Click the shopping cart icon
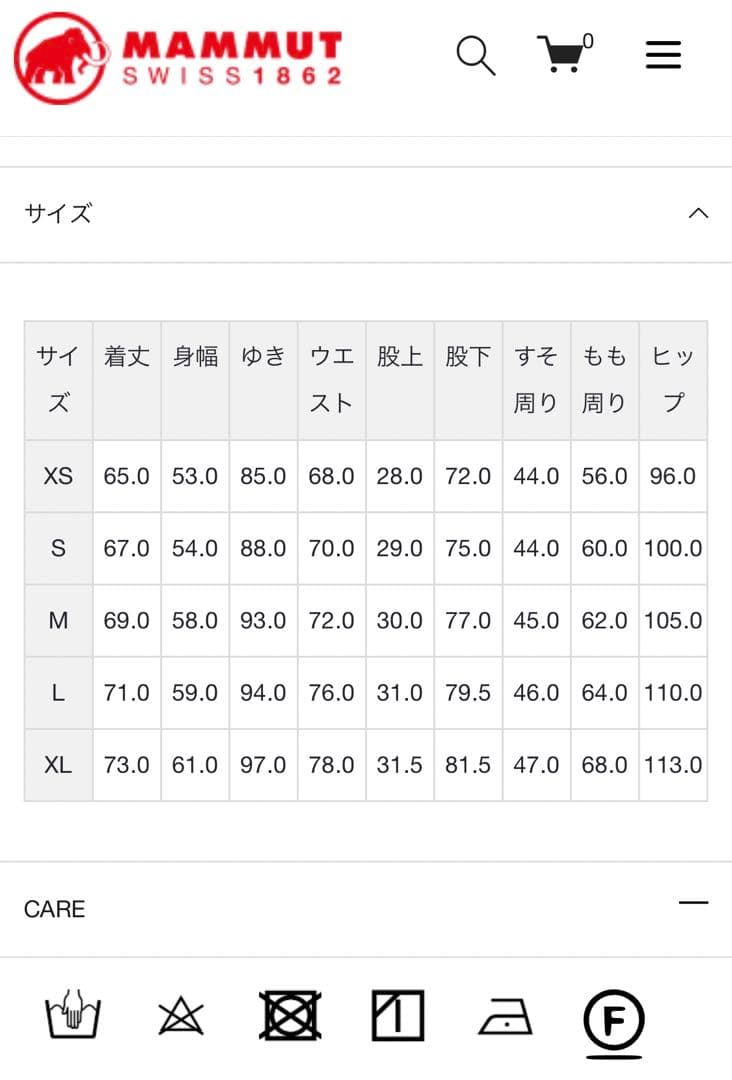The height and width of the screenshot is (1080, 732). [561, 57]
